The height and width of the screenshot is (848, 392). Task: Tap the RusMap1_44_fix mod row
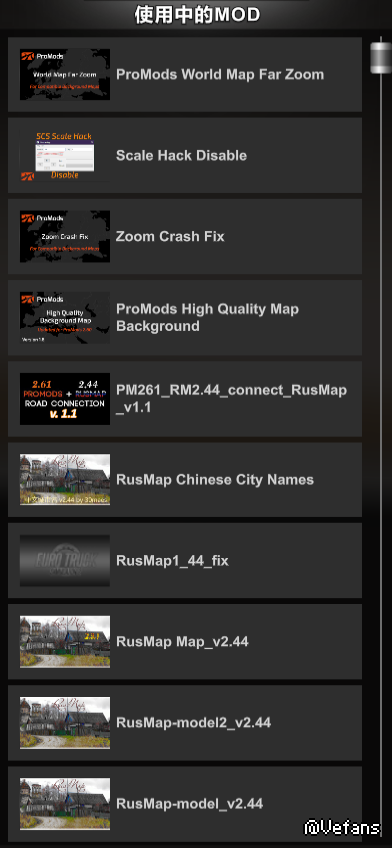pos(185,561)
